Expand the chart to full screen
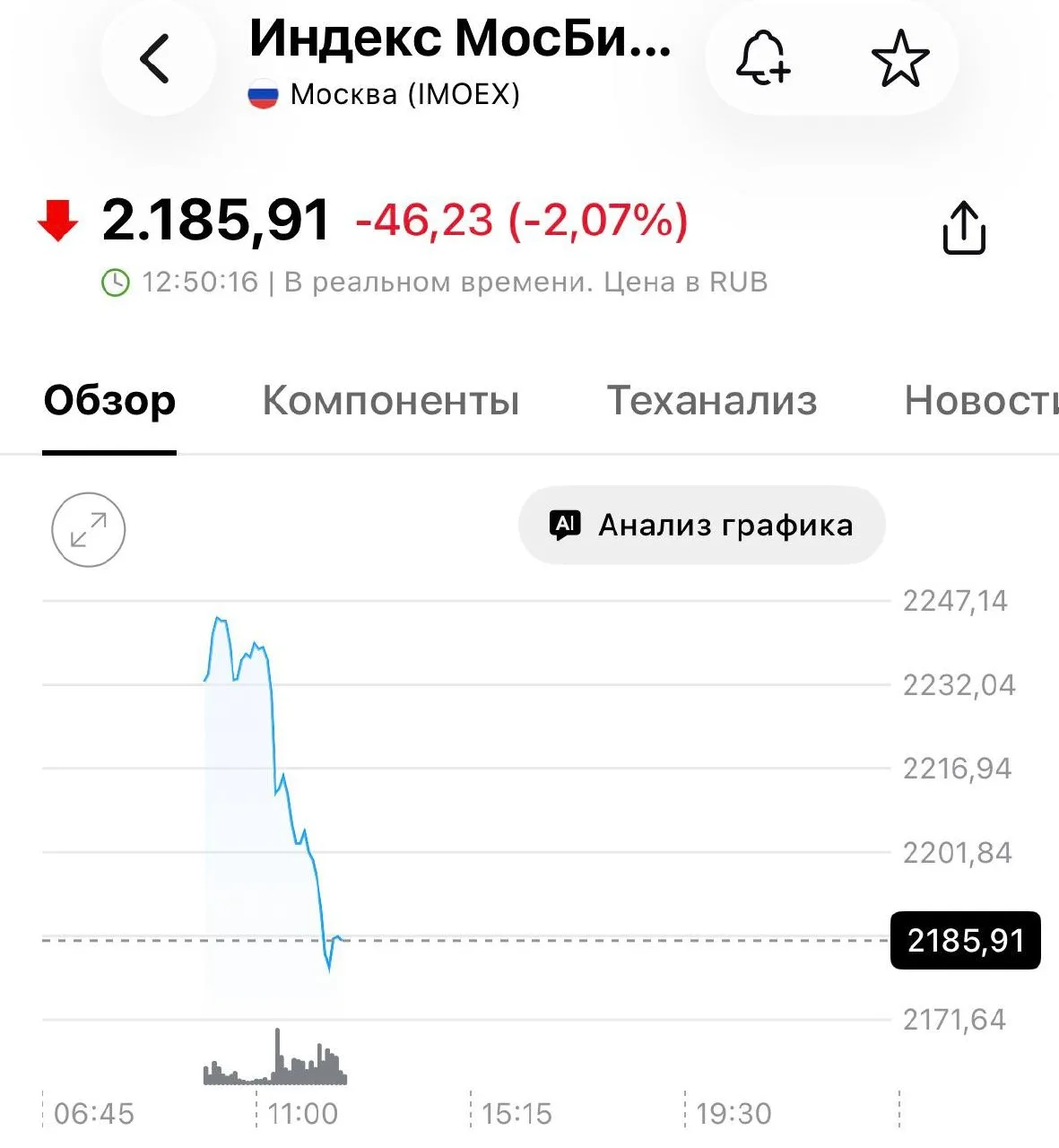This screenshot has width=1059, height=1148. (x=89, y=530)
